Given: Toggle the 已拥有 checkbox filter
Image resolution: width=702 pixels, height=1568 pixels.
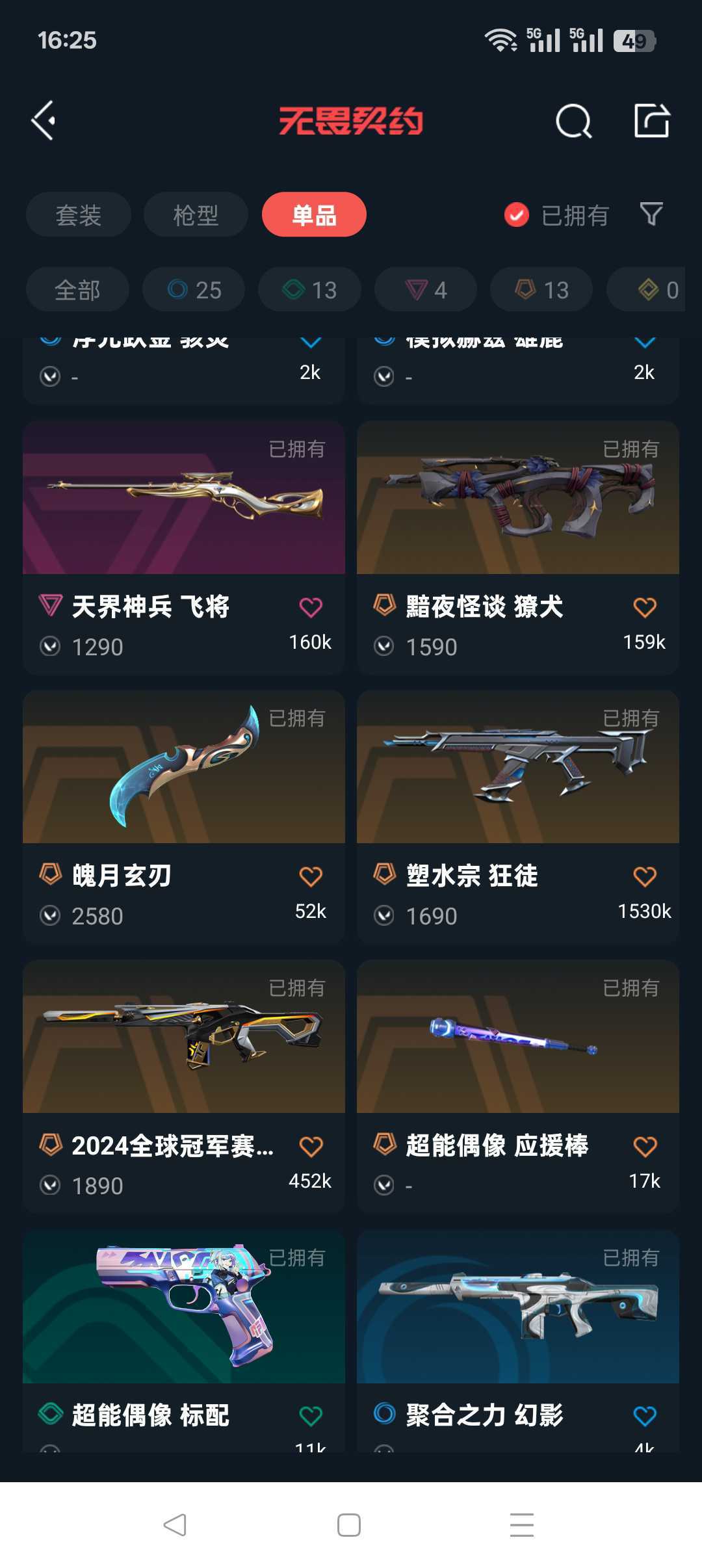Looking at the screenshot, I should point(556,215).
